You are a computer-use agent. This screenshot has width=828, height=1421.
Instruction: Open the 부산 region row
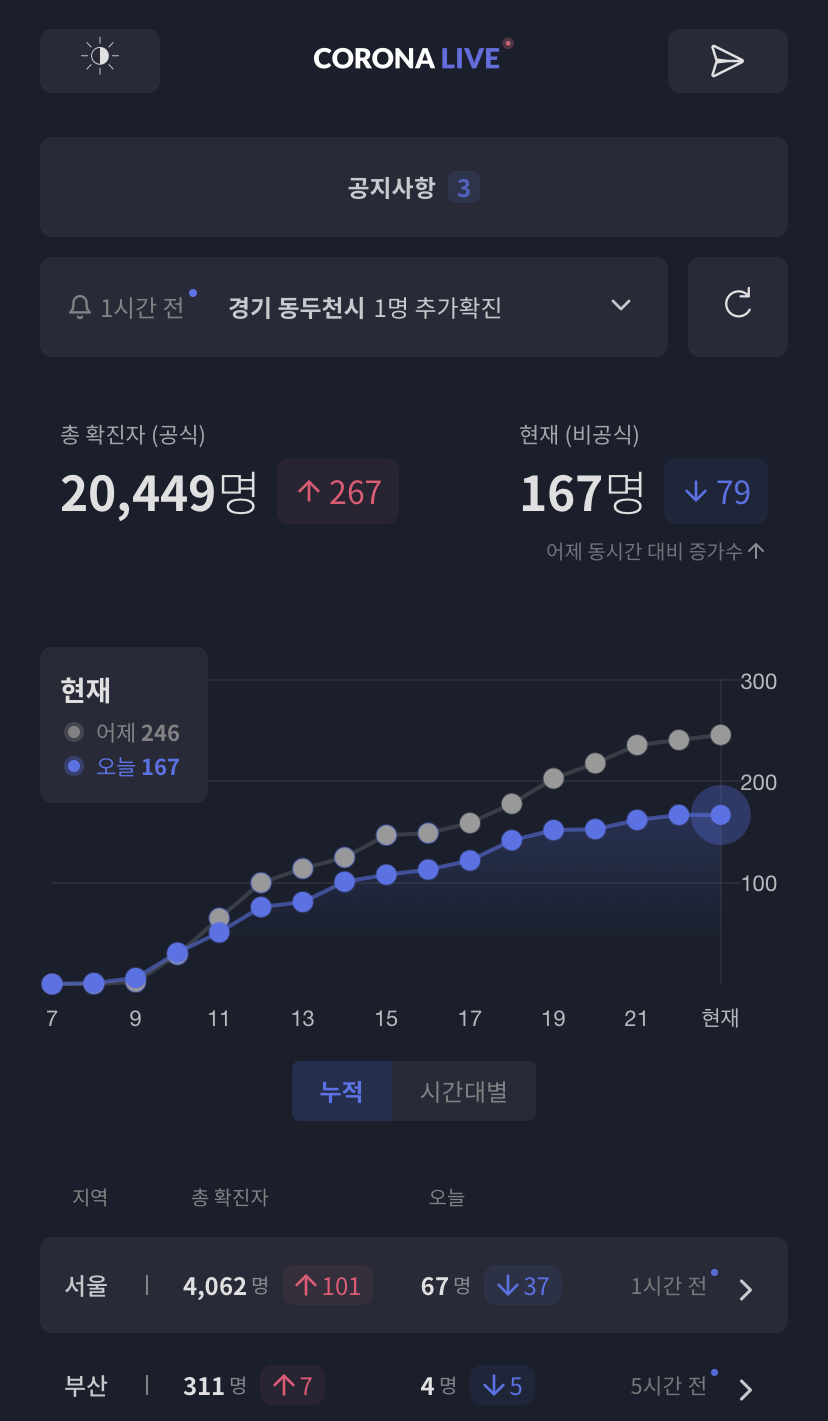[x=413, y=1386]
